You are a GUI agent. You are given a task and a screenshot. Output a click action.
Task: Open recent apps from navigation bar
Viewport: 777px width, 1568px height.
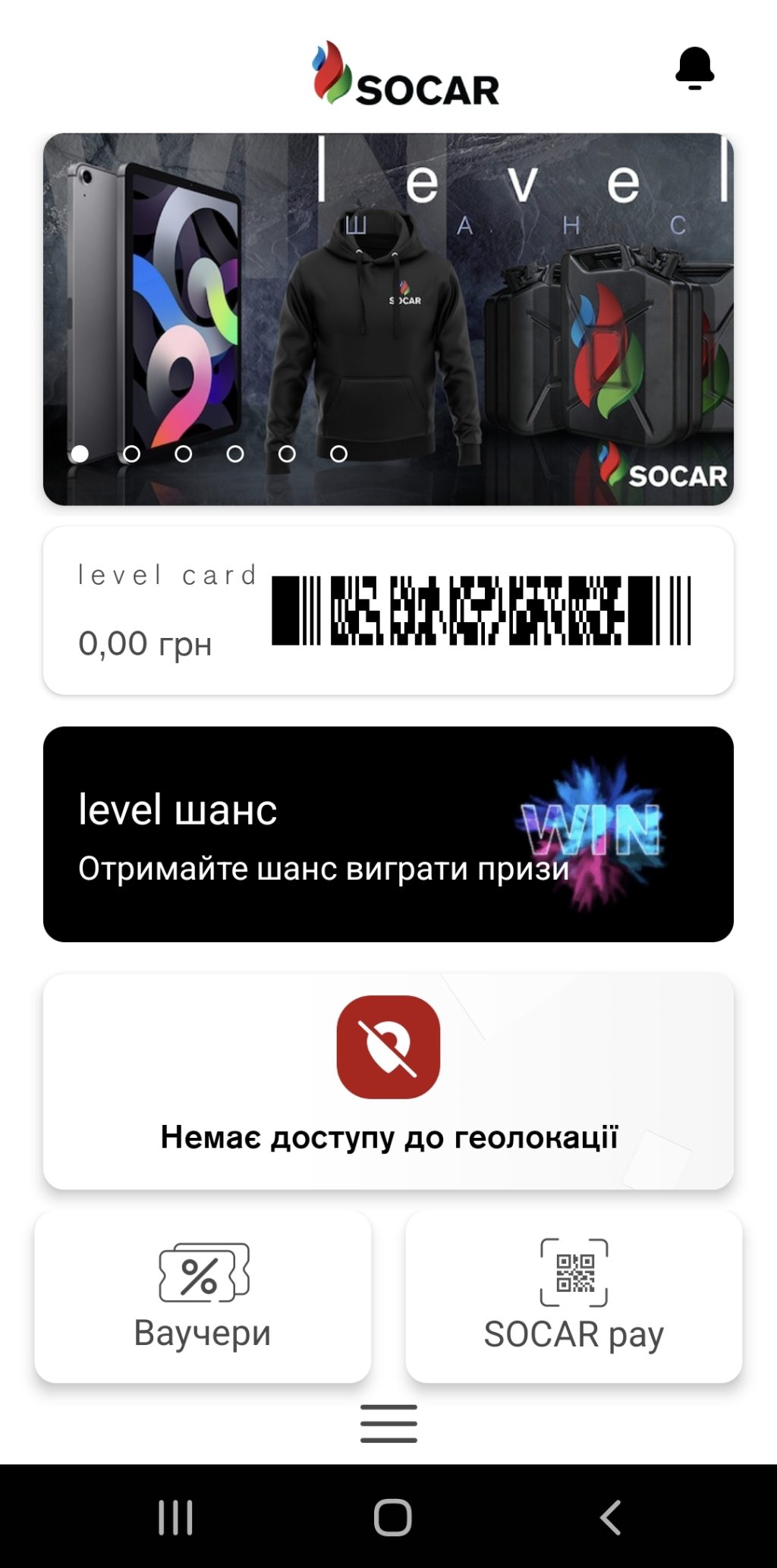click(x=175, y=1517)
